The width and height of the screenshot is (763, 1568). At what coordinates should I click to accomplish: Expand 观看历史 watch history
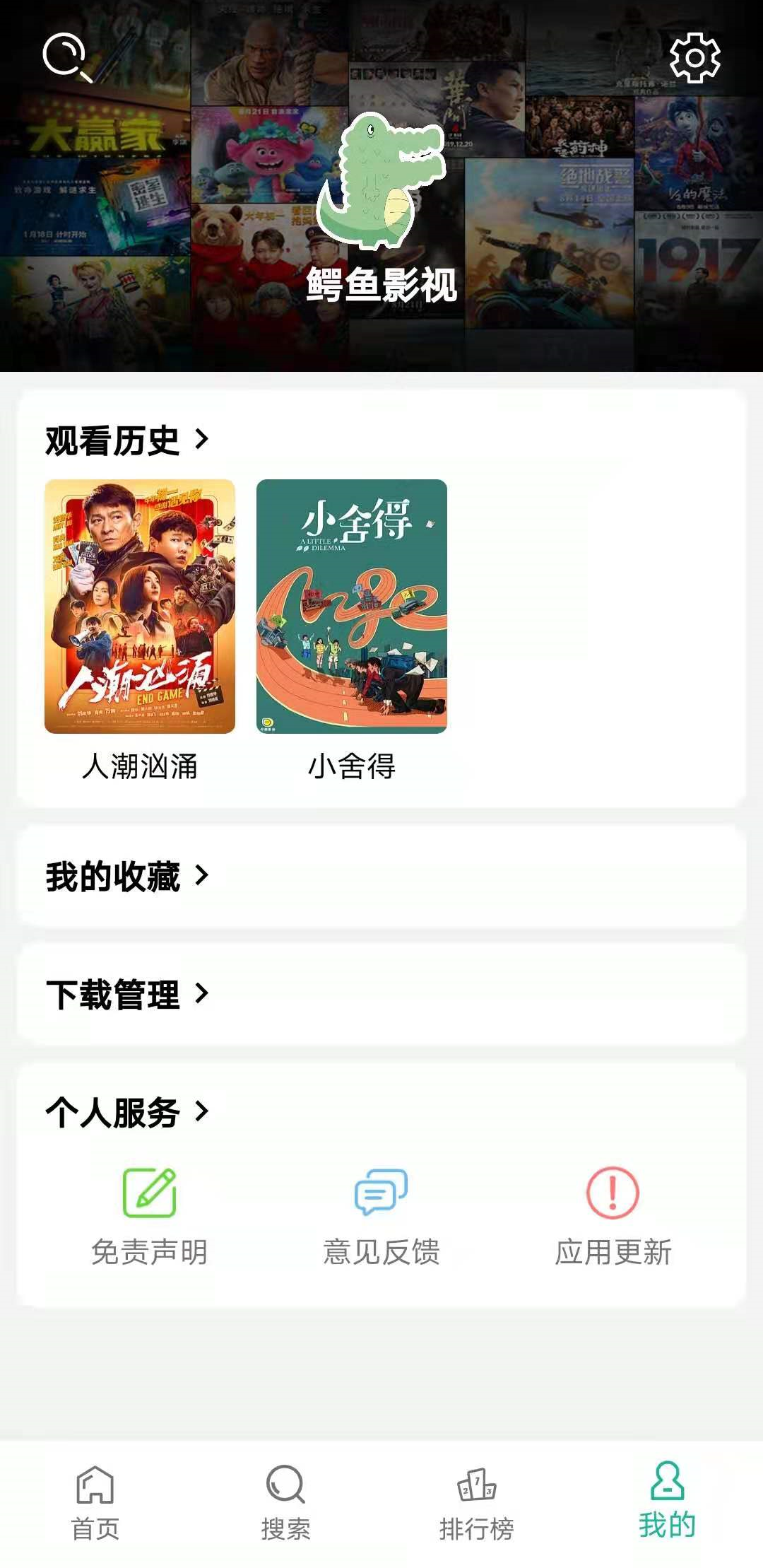(x=127, y=440)
